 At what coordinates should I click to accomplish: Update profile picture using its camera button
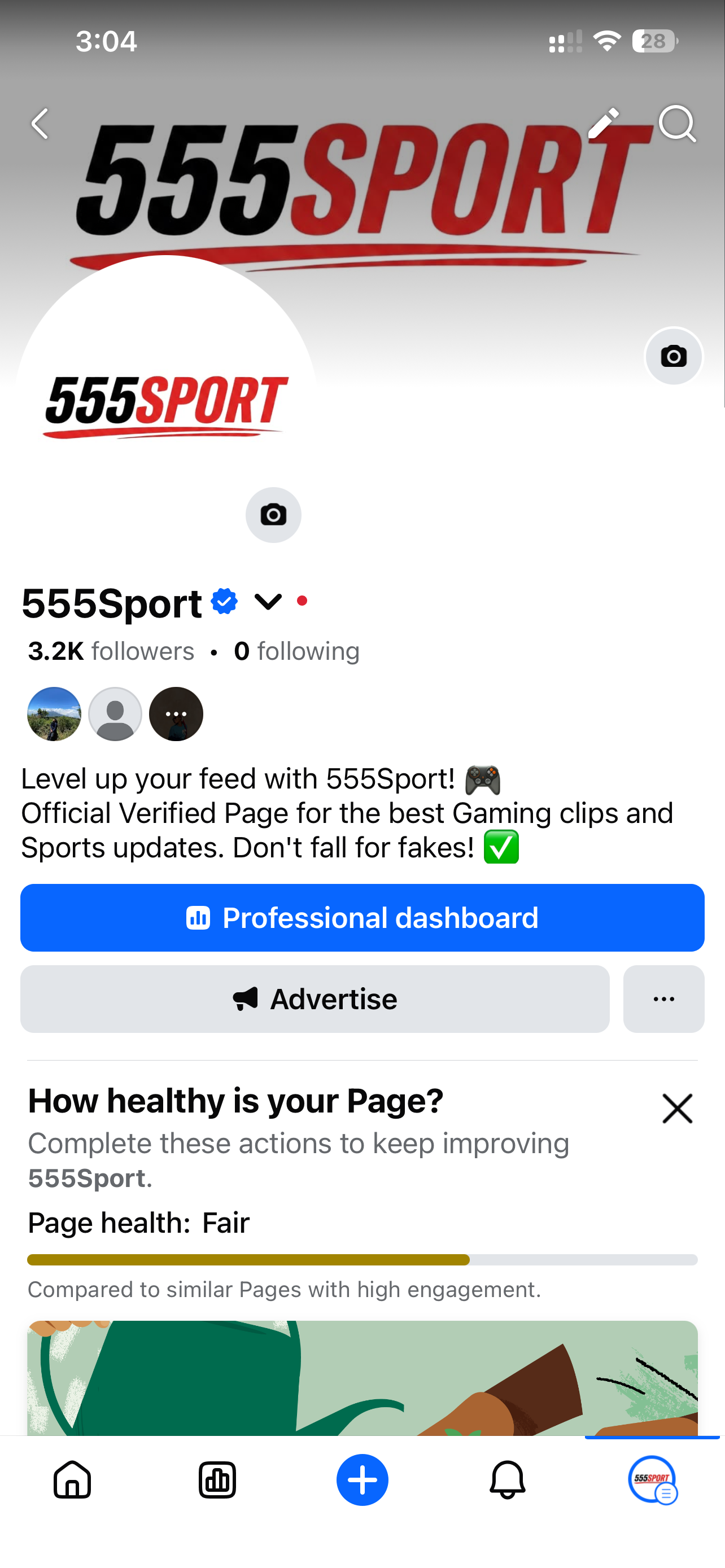[273, 515]
